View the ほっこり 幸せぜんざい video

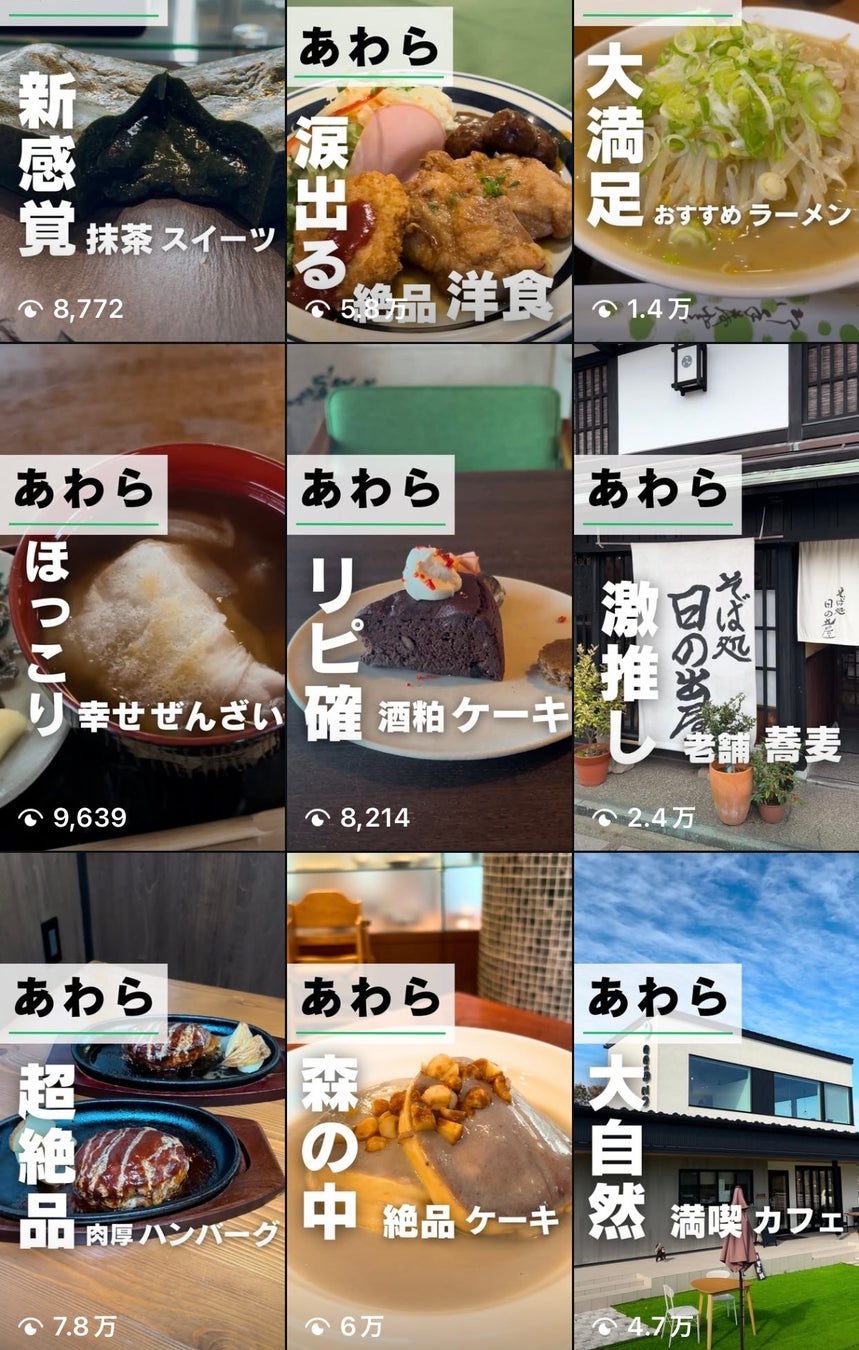pos(142,598)
